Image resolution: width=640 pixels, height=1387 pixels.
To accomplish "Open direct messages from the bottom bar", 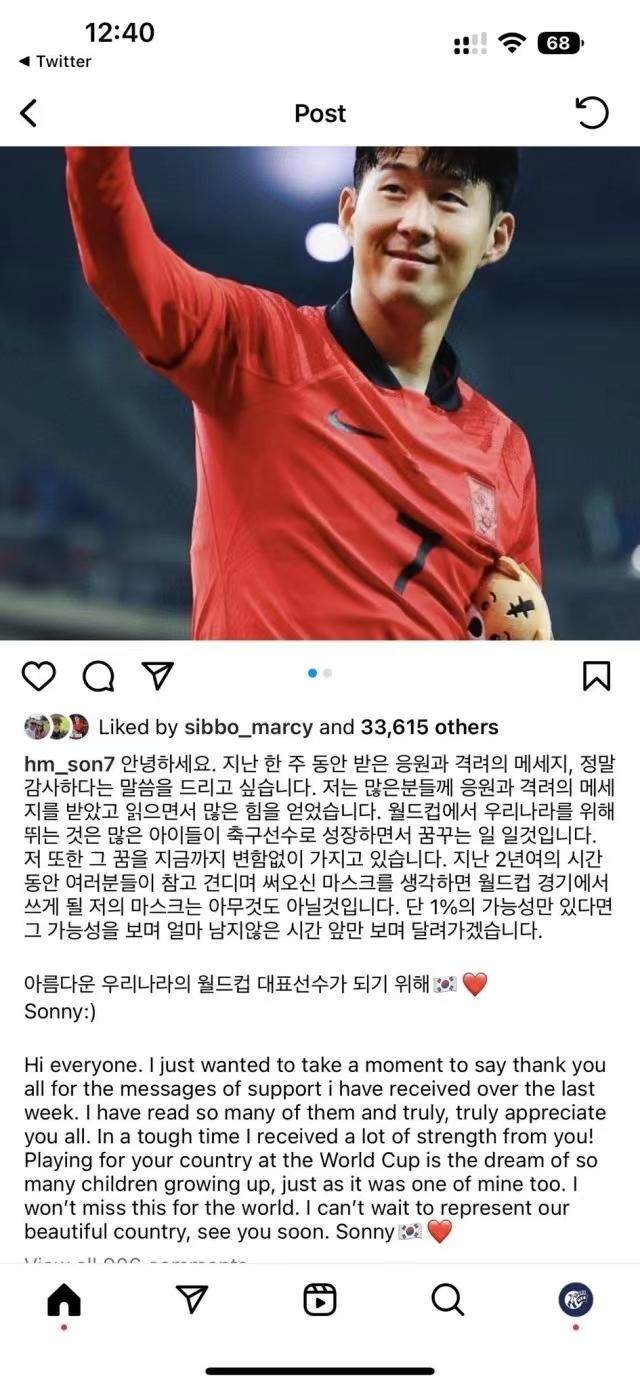I will [x=191, y=1299].
